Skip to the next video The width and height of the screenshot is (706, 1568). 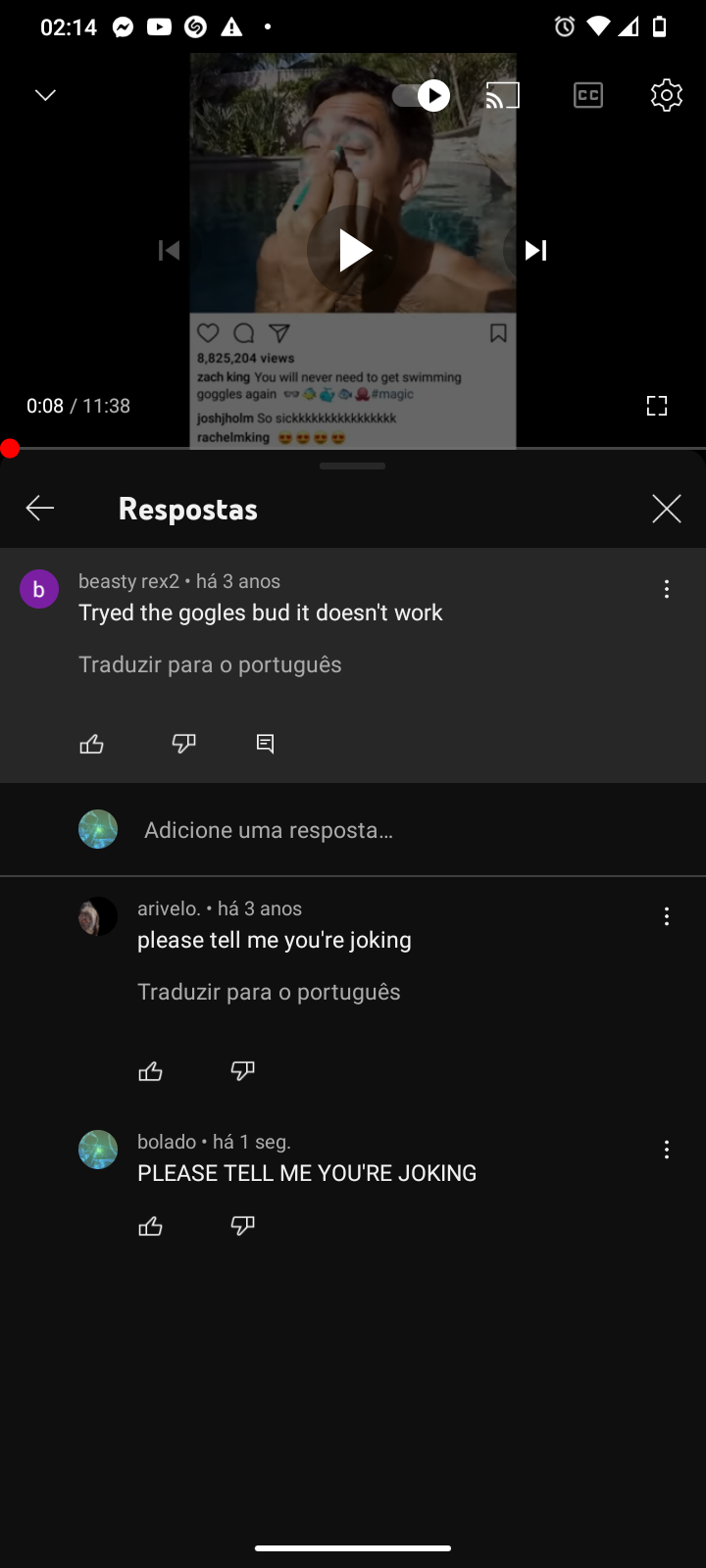click(535, 251)
